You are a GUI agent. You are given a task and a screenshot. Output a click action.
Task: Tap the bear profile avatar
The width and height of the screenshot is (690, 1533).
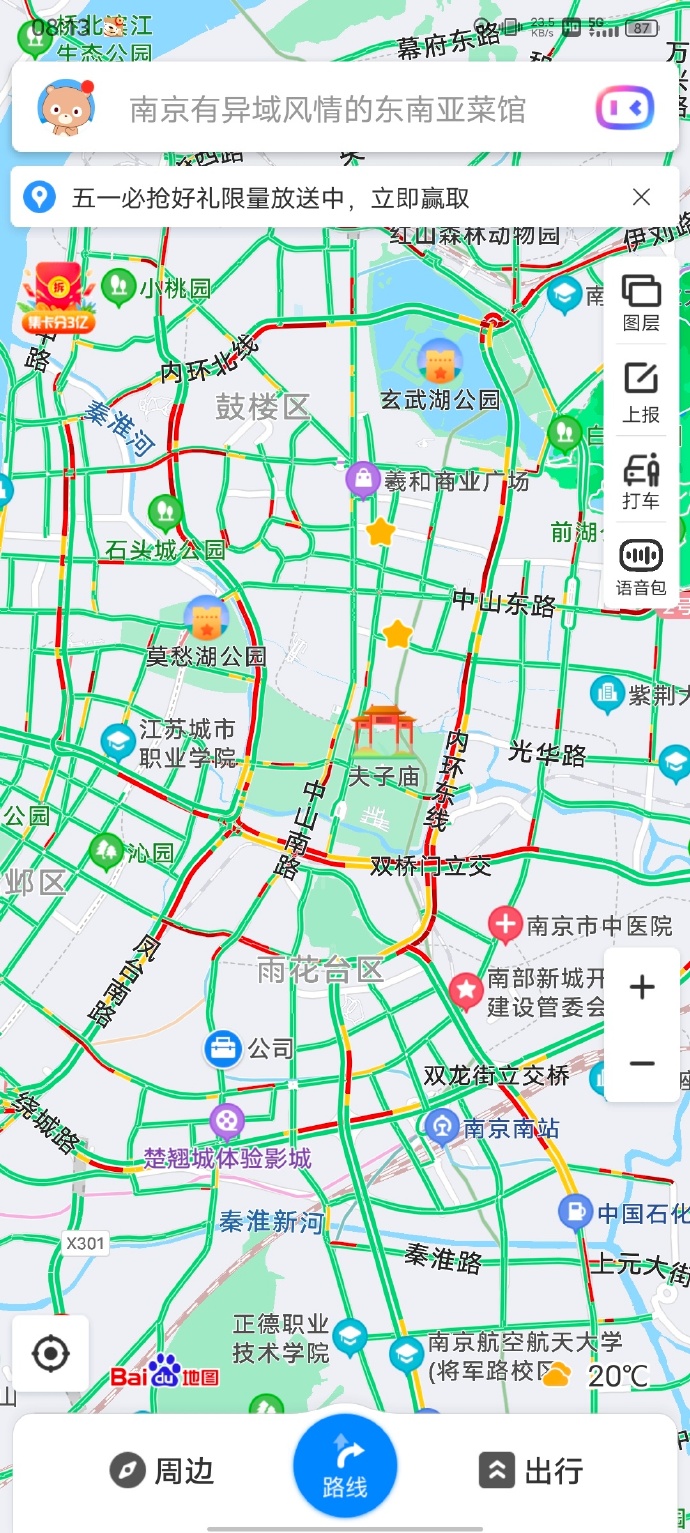pos(64,108)
